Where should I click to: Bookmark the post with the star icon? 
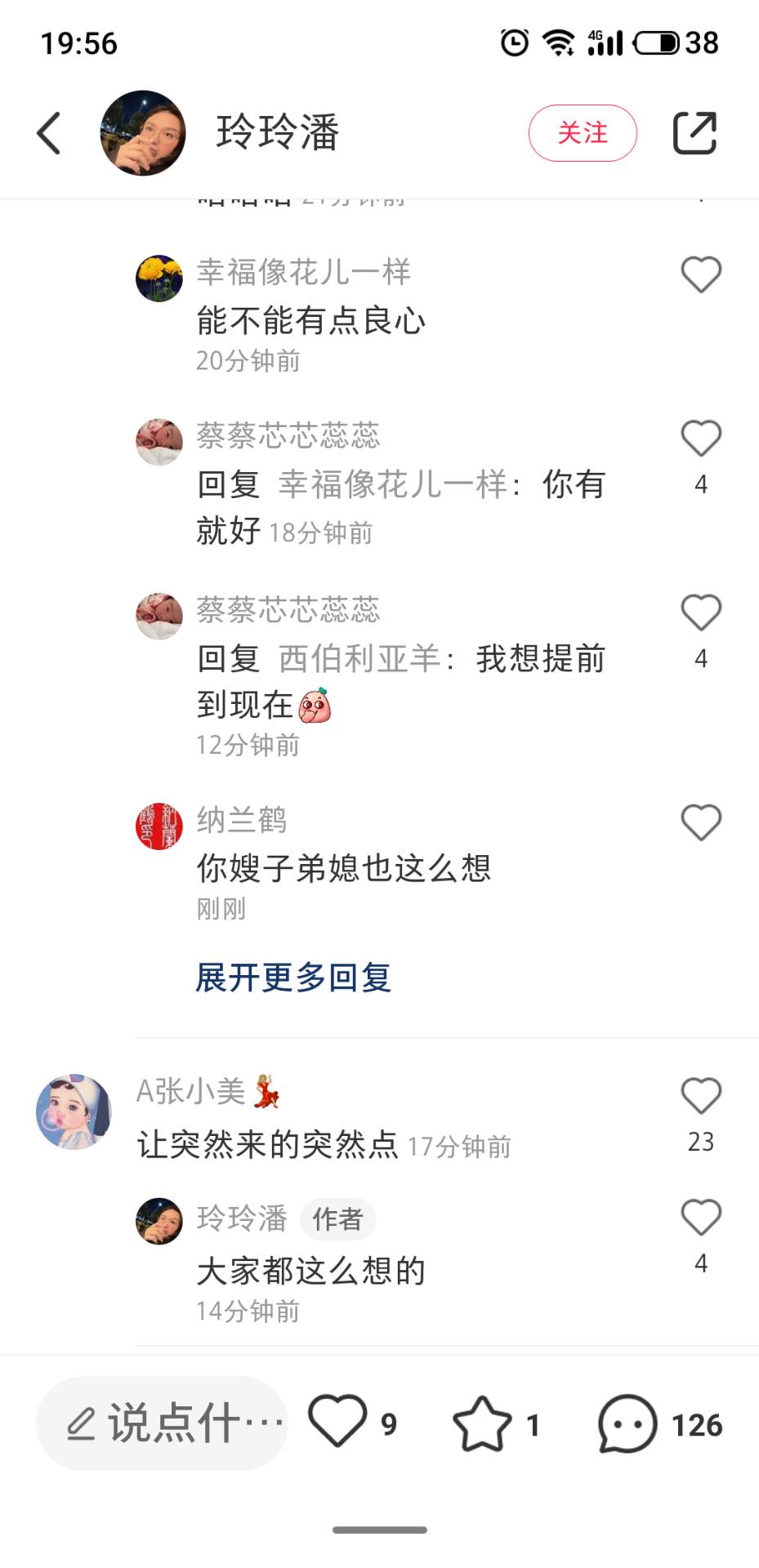482,1423
